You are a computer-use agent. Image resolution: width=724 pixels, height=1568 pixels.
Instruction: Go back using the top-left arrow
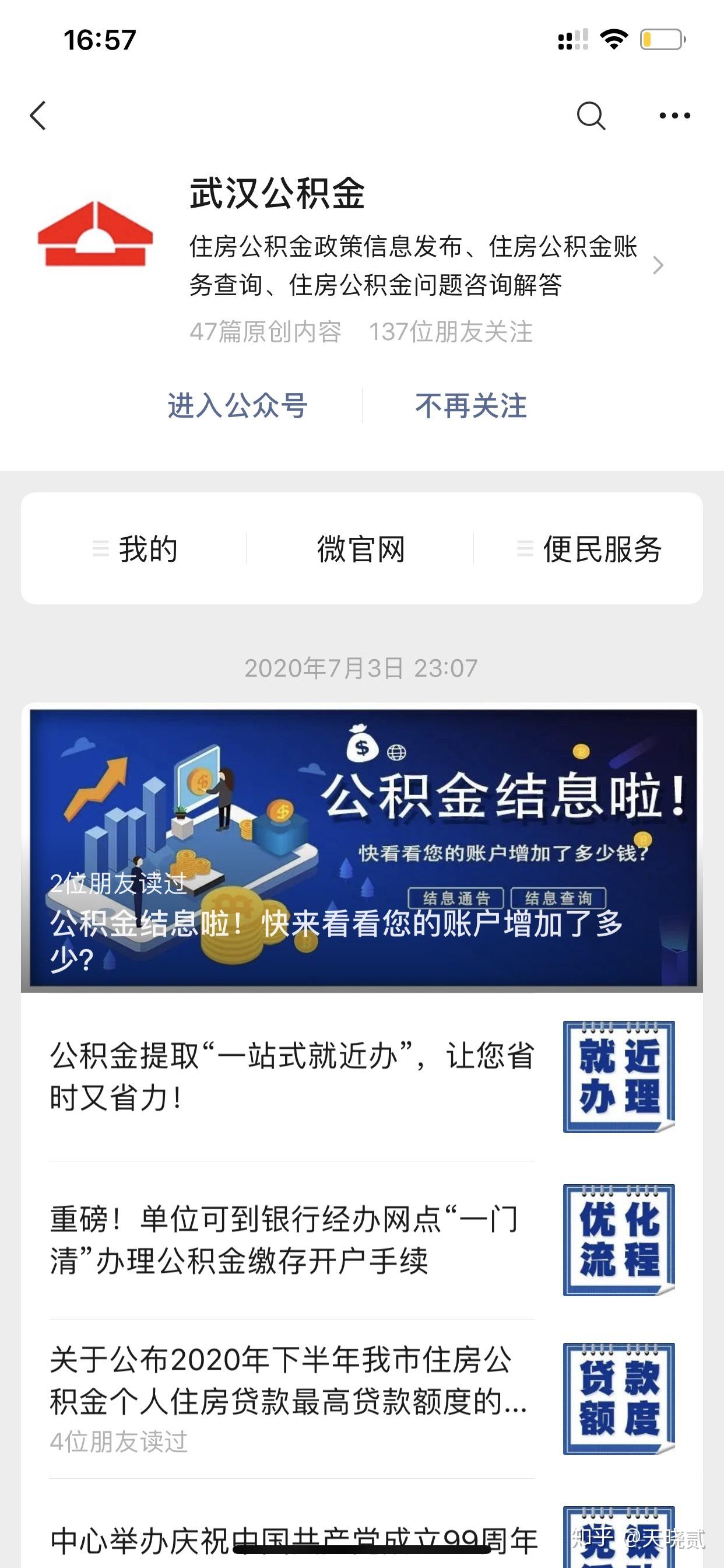pyautogui.click(x=38, y=116)
